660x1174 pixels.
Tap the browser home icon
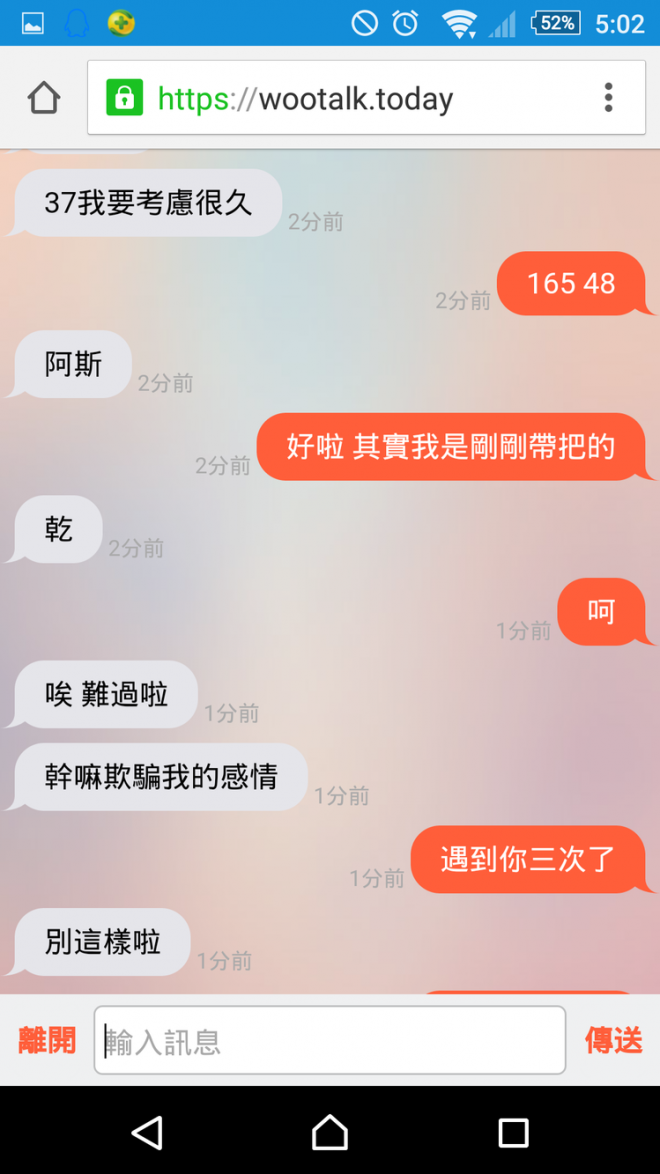44,98
